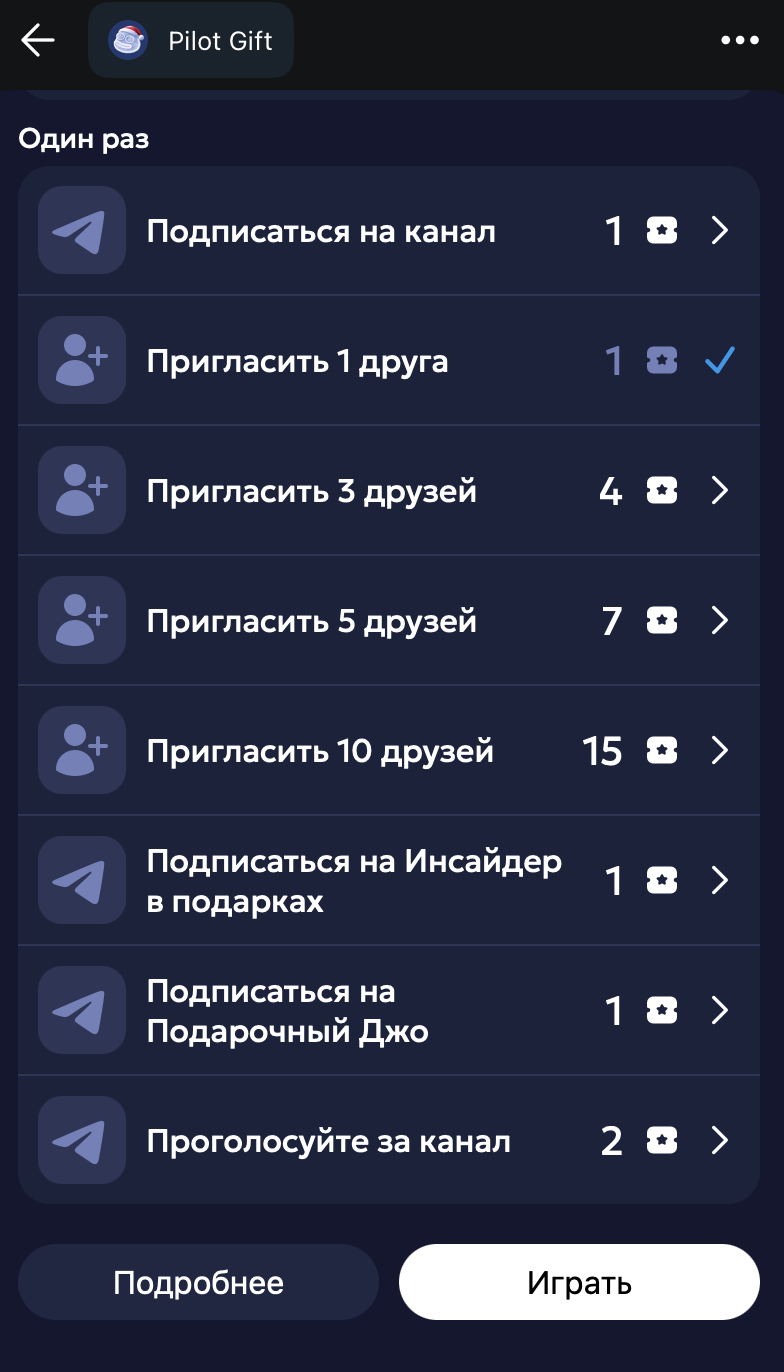
Task: Start the game with 'Играть'
Action: tap(579, 1283)
